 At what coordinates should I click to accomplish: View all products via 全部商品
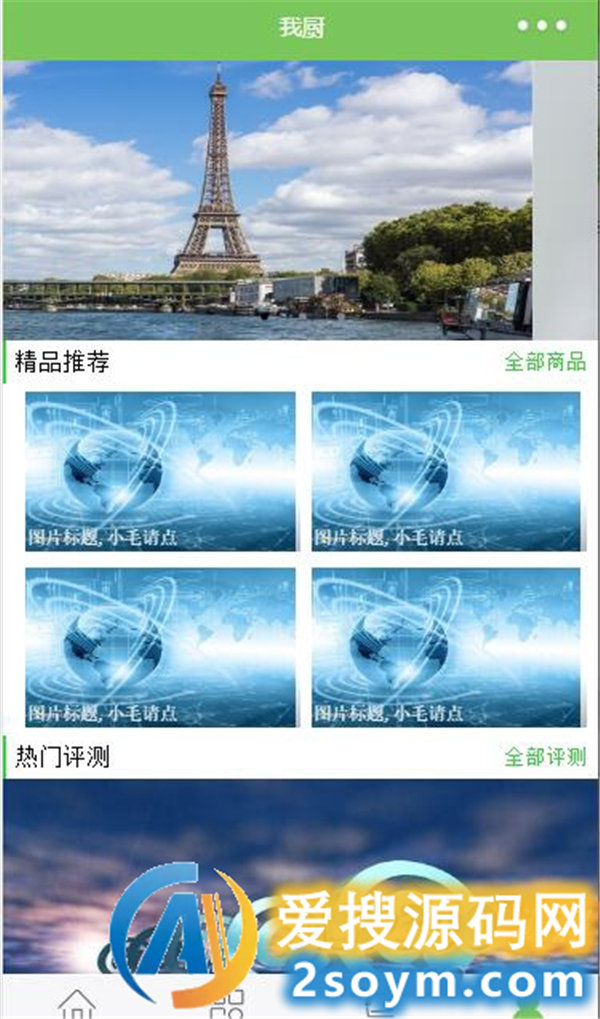[544, 362]
